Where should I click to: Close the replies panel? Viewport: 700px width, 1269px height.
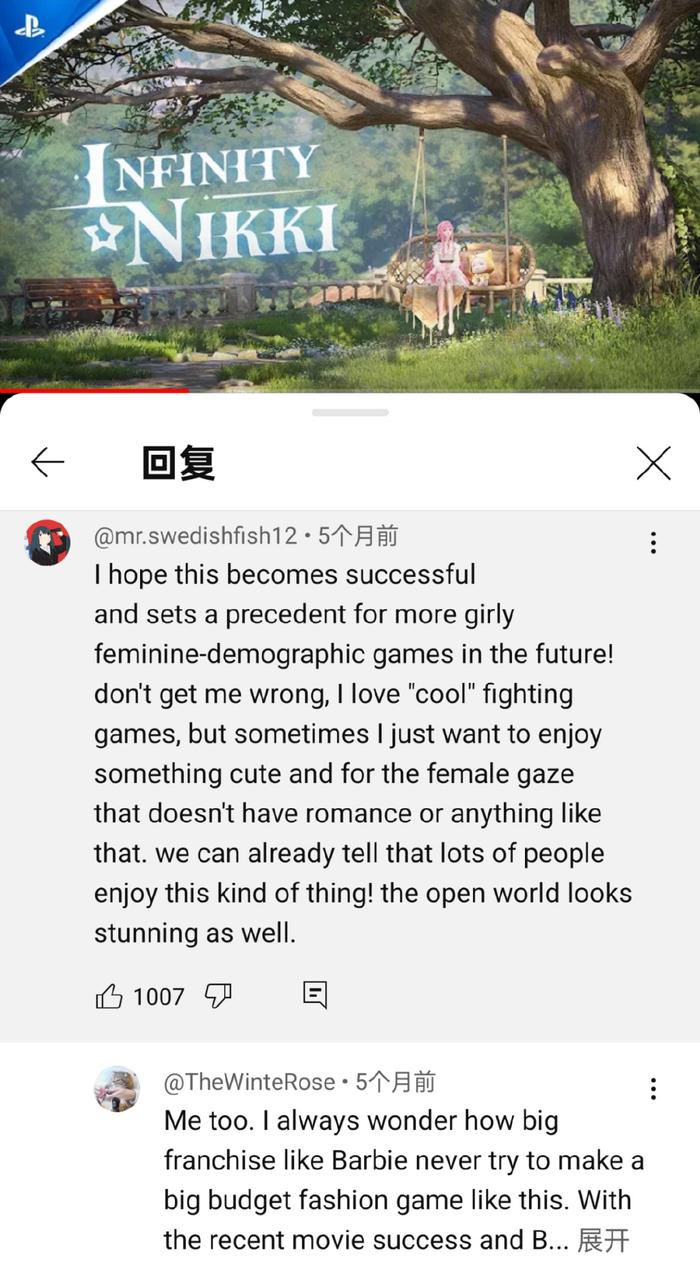tap(653, 462)
